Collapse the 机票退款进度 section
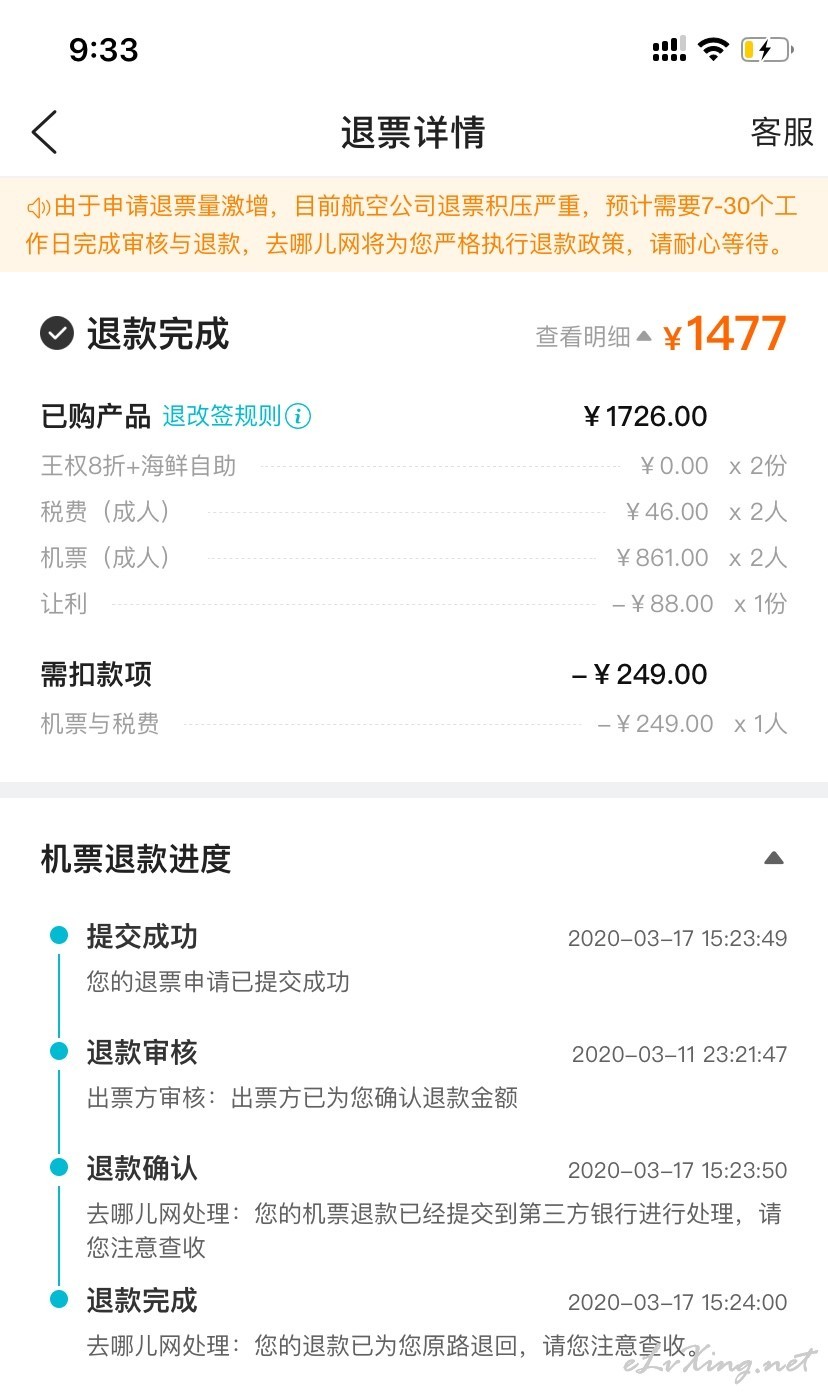Screen dimensions: 828x1396 [x=773, y=858]
